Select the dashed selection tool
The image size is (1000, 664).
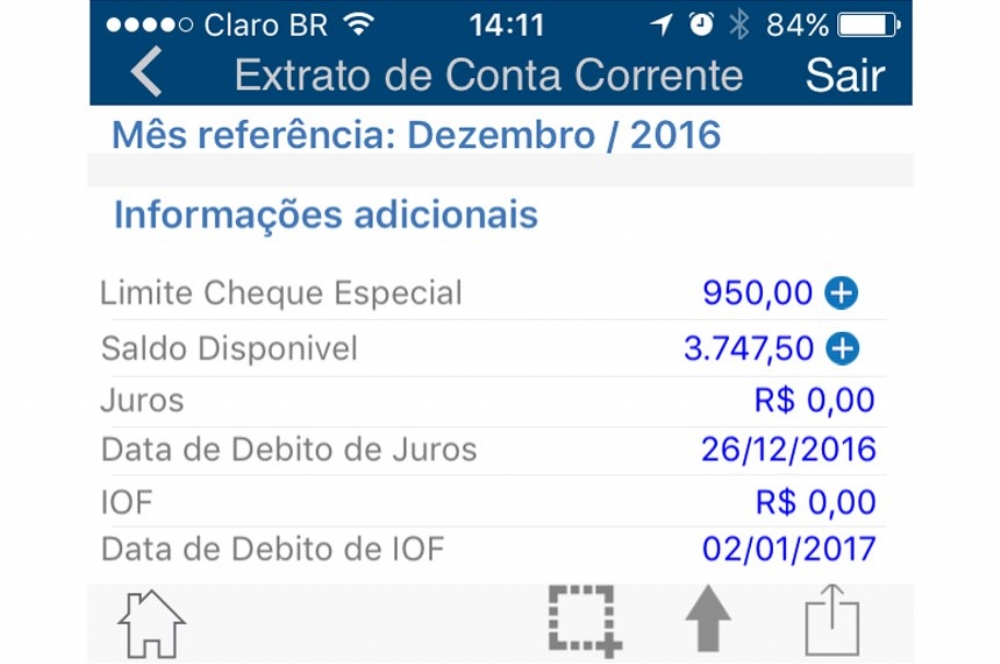pos(584,622)
